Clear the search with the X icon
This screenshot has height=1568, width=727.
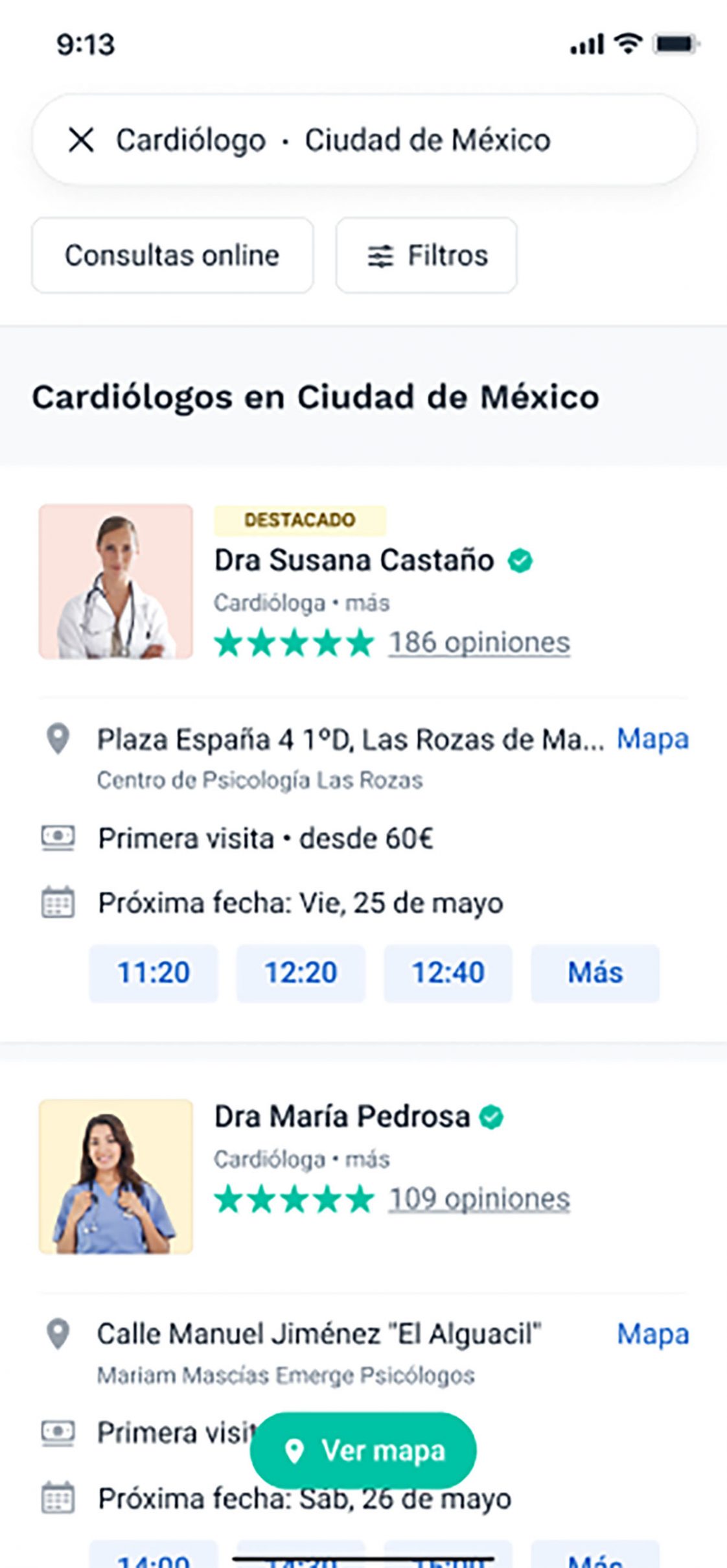81,138
